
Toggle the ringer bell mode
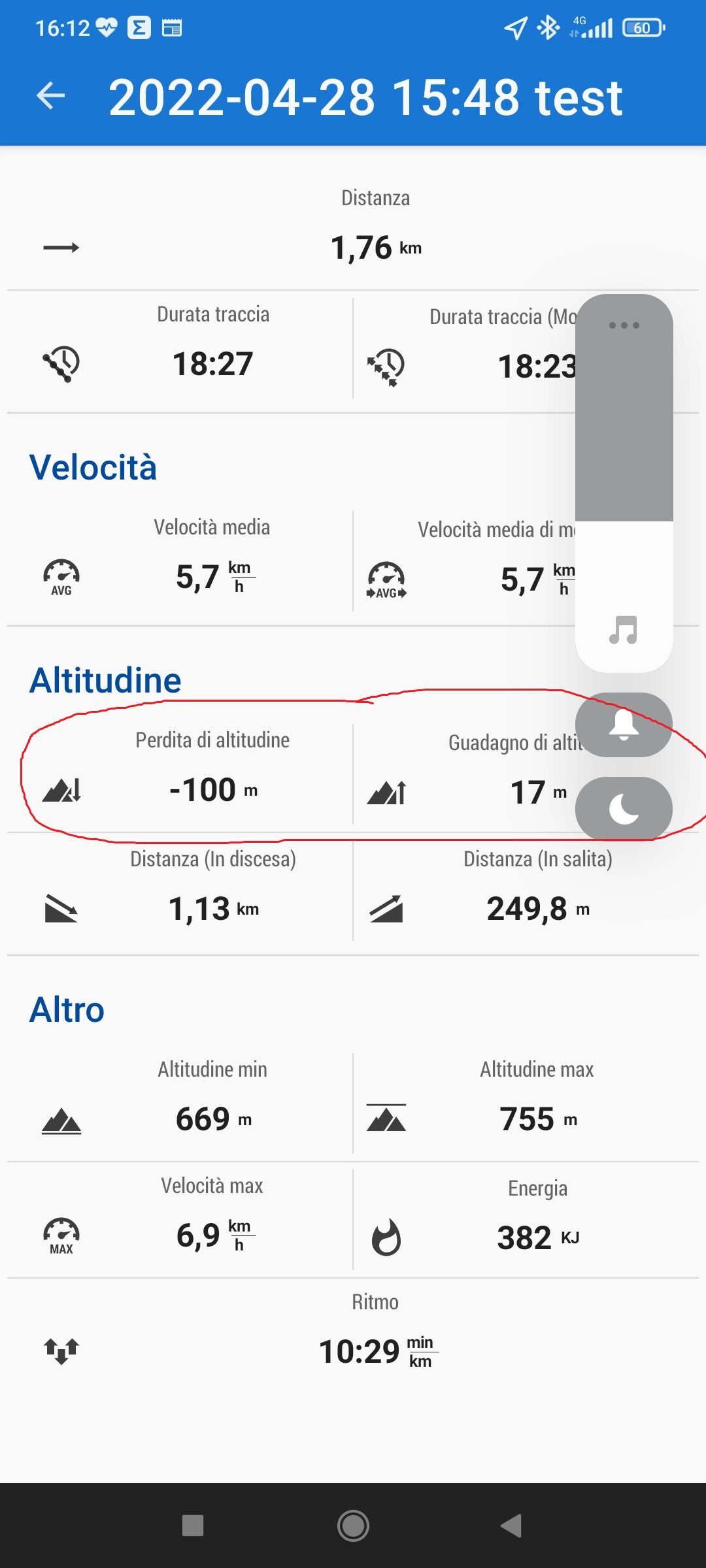624,725
